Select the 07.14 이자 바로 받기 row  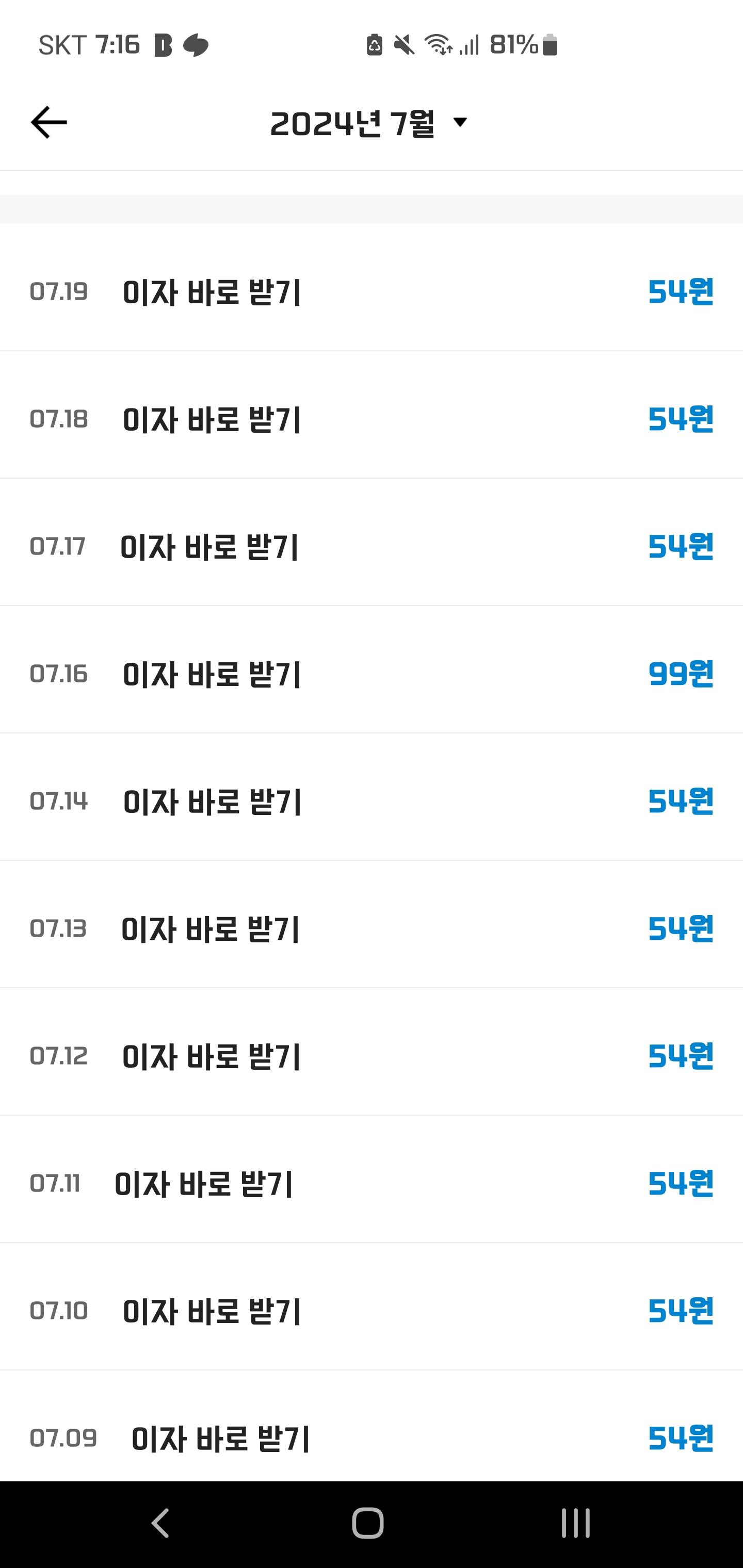coord(372,802)
